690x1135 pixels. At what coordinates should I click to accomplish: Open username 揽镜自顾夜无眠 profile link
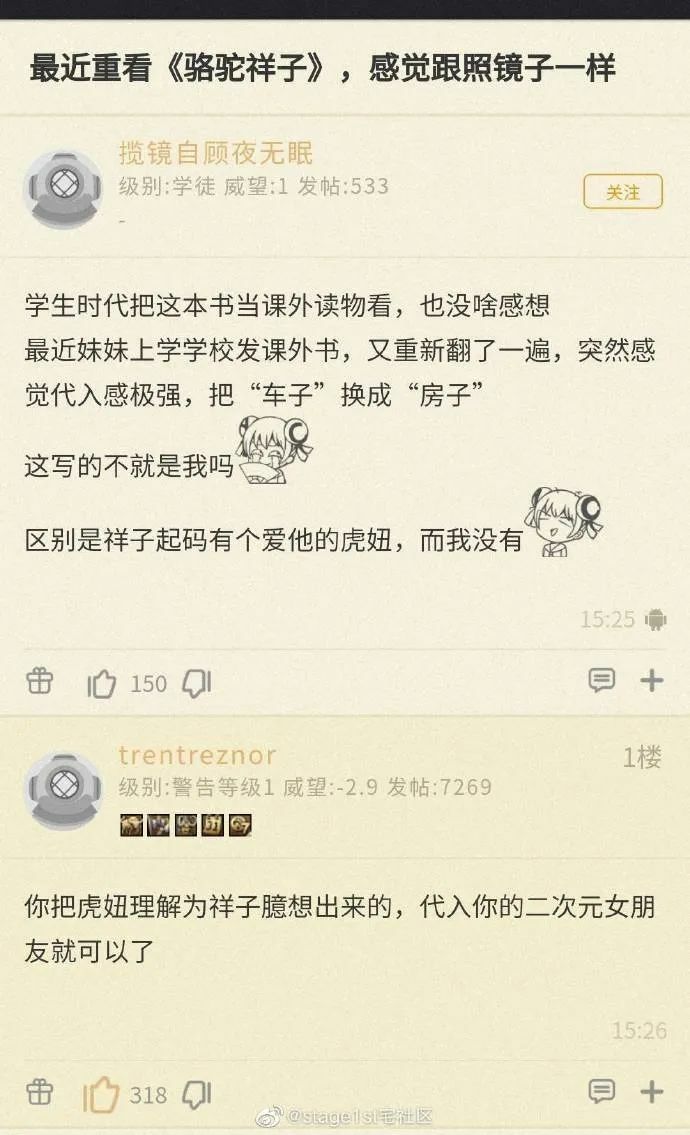pos(216,153)
